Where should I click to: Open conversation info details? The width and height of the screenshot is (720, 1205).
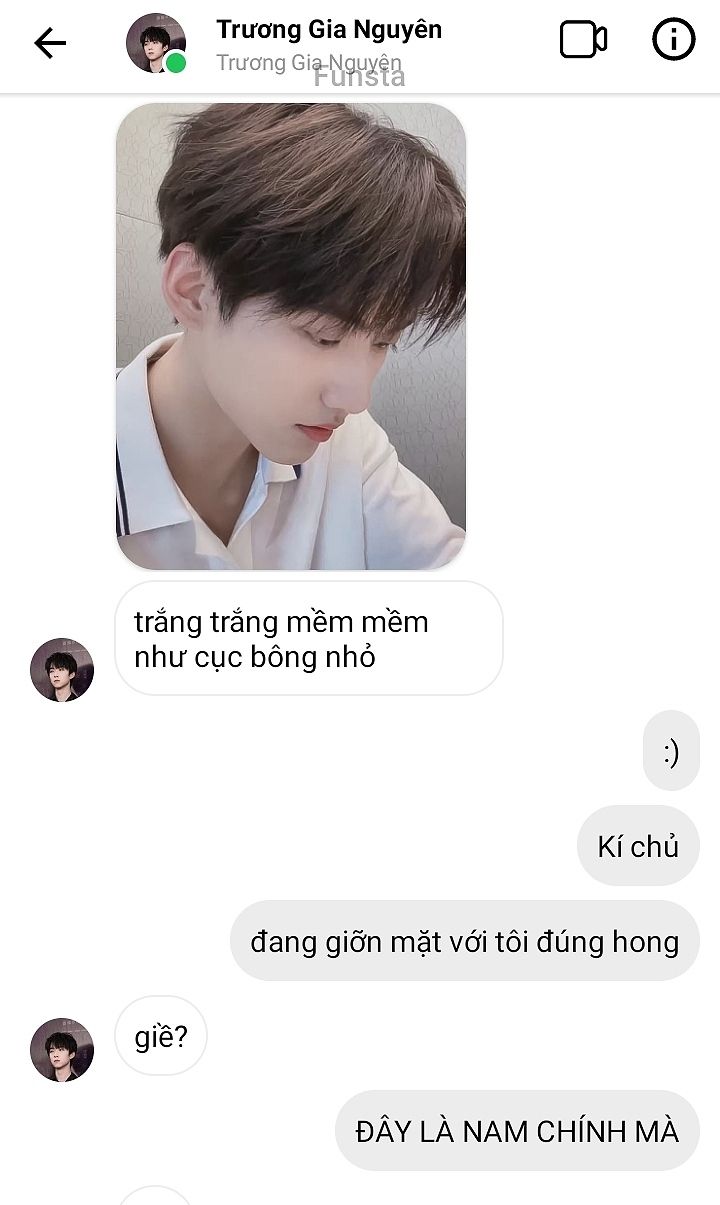673,40
